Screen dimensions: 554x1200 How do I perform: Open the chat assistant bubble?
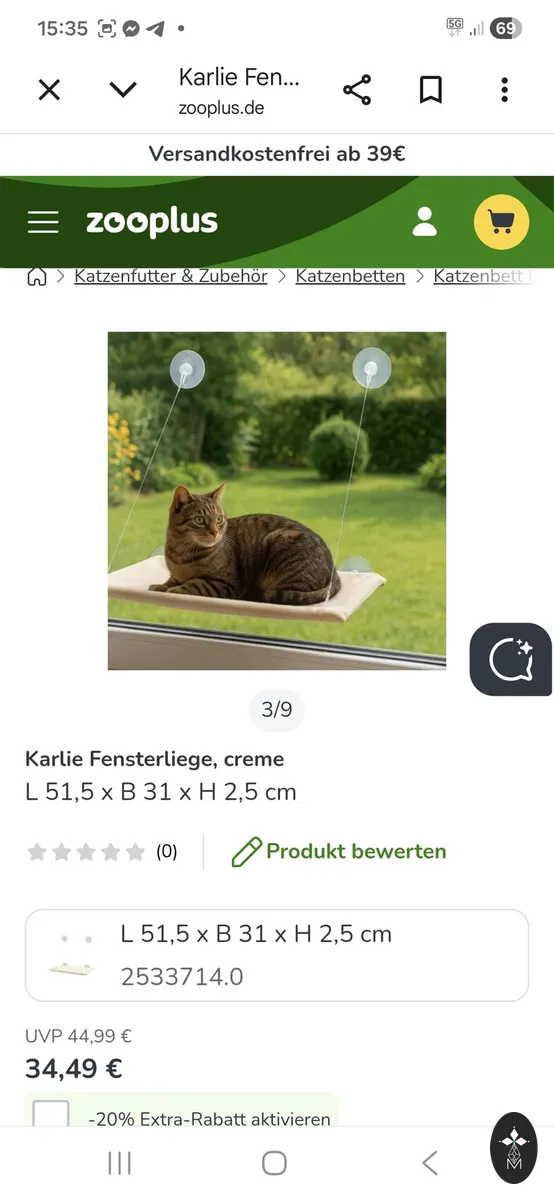(511, 659)
